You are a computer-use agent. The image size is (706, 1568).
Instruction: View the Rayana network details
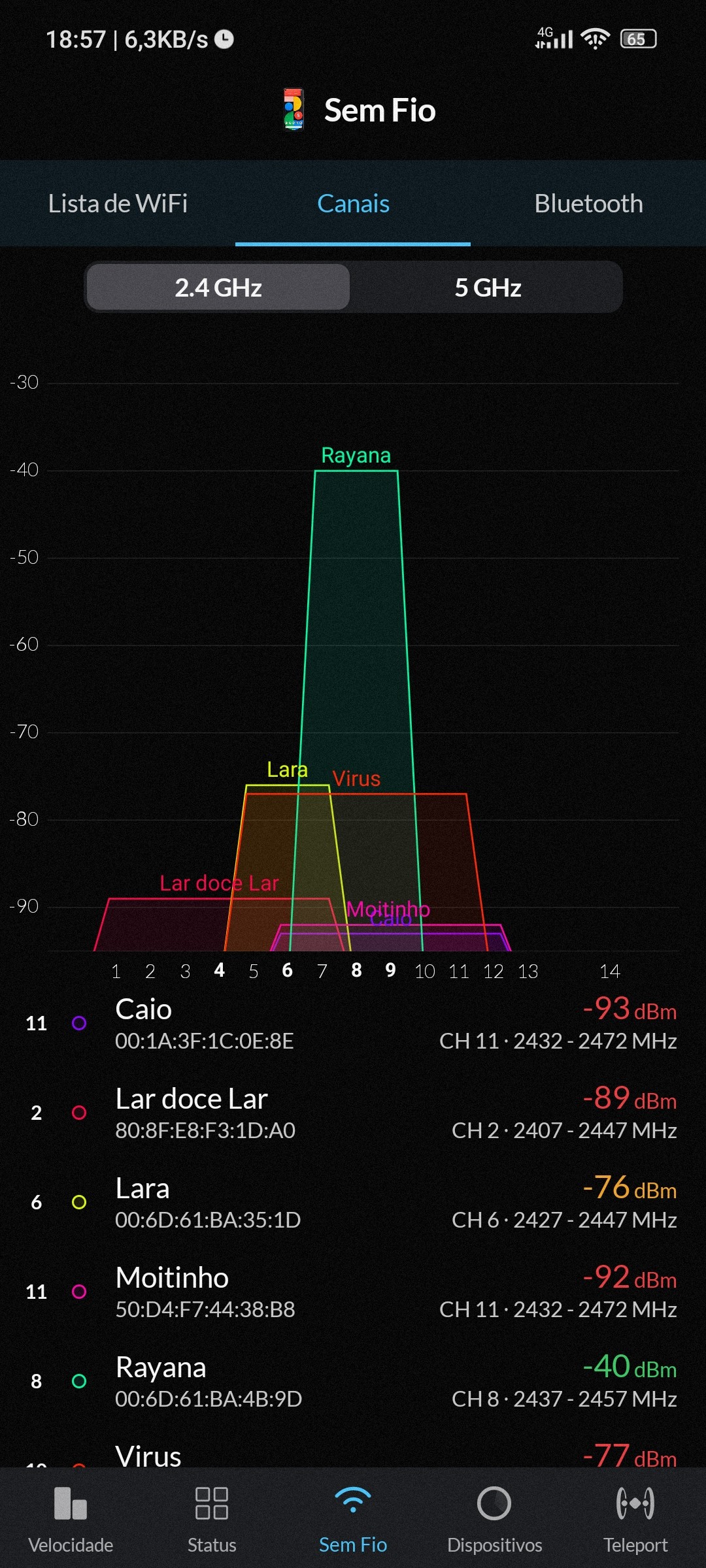click(x=353, y=1382)
